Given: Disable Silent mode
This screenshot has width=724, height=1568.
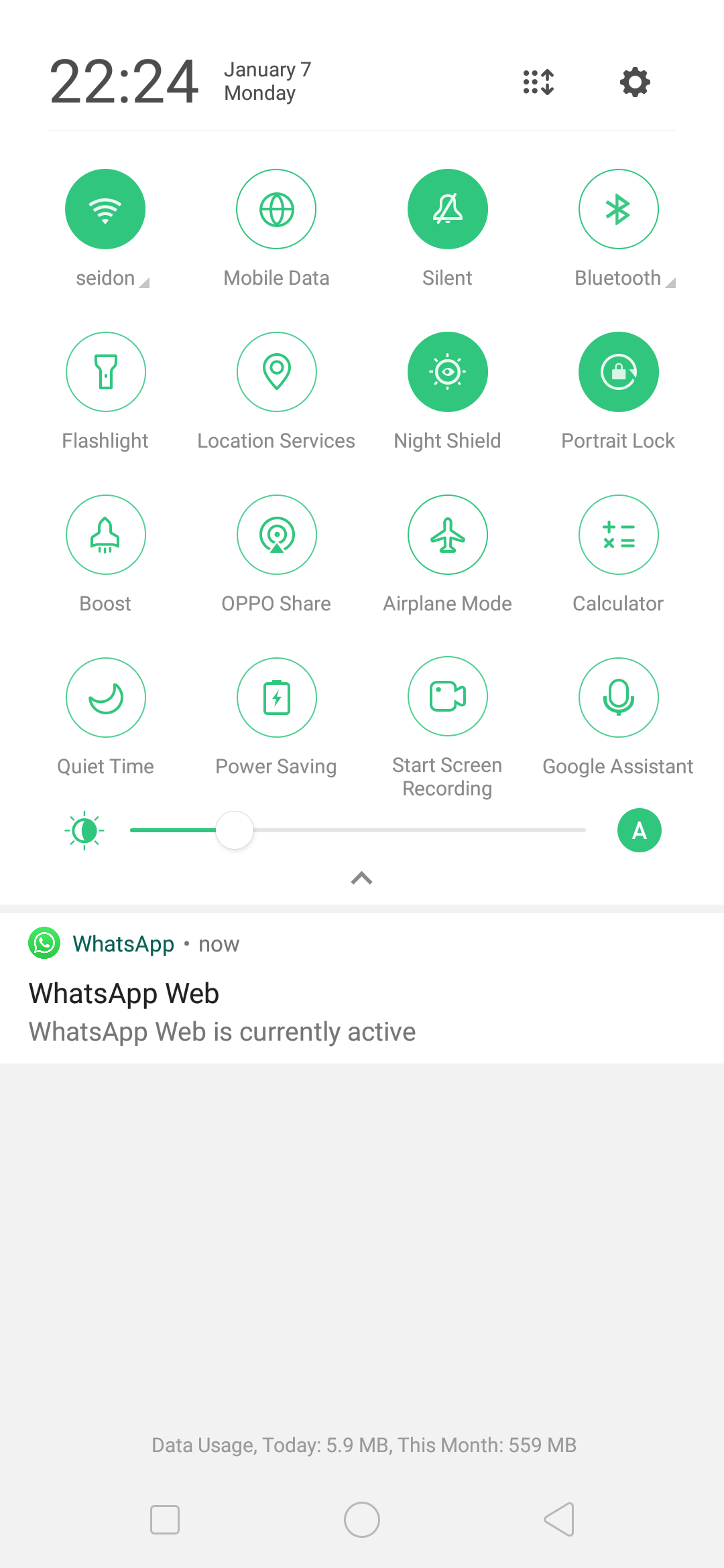Looking at the screenshot, I should pyautogui.click(x=447, y=209).
